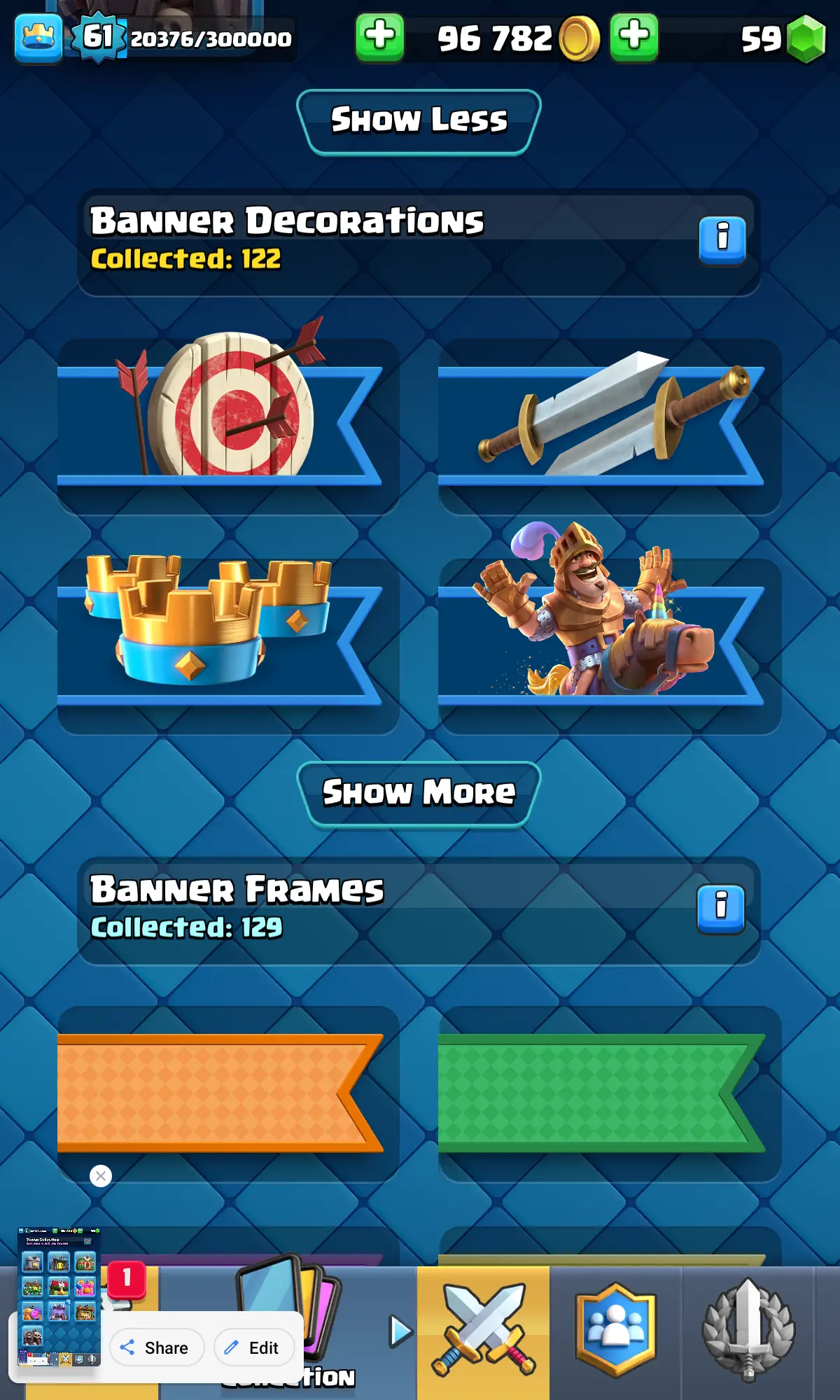Open the King level crown profile icon
Image resolution: width=840 pixels, height=1400 pixels.
click(38, 38)
